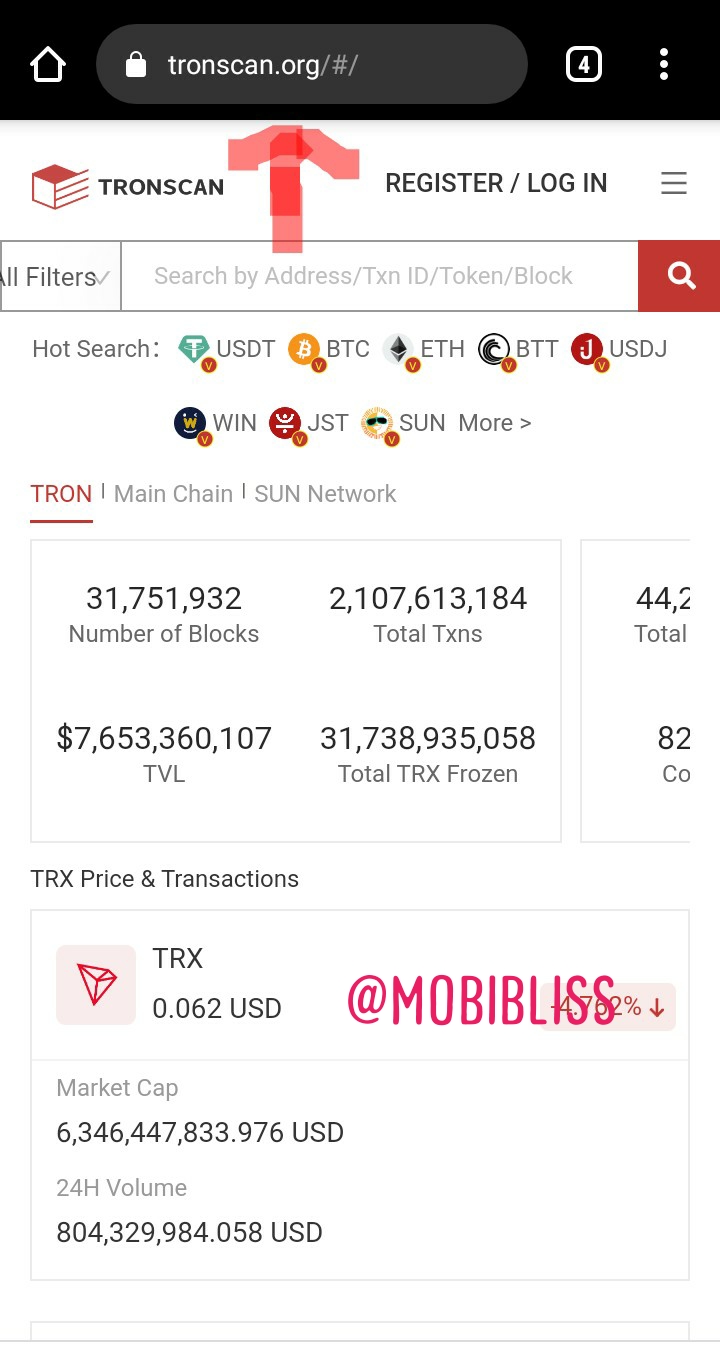This screenshot has width=720, height=1347.
Task: Open the browser overflow menu
Action: tap(663, 66)
